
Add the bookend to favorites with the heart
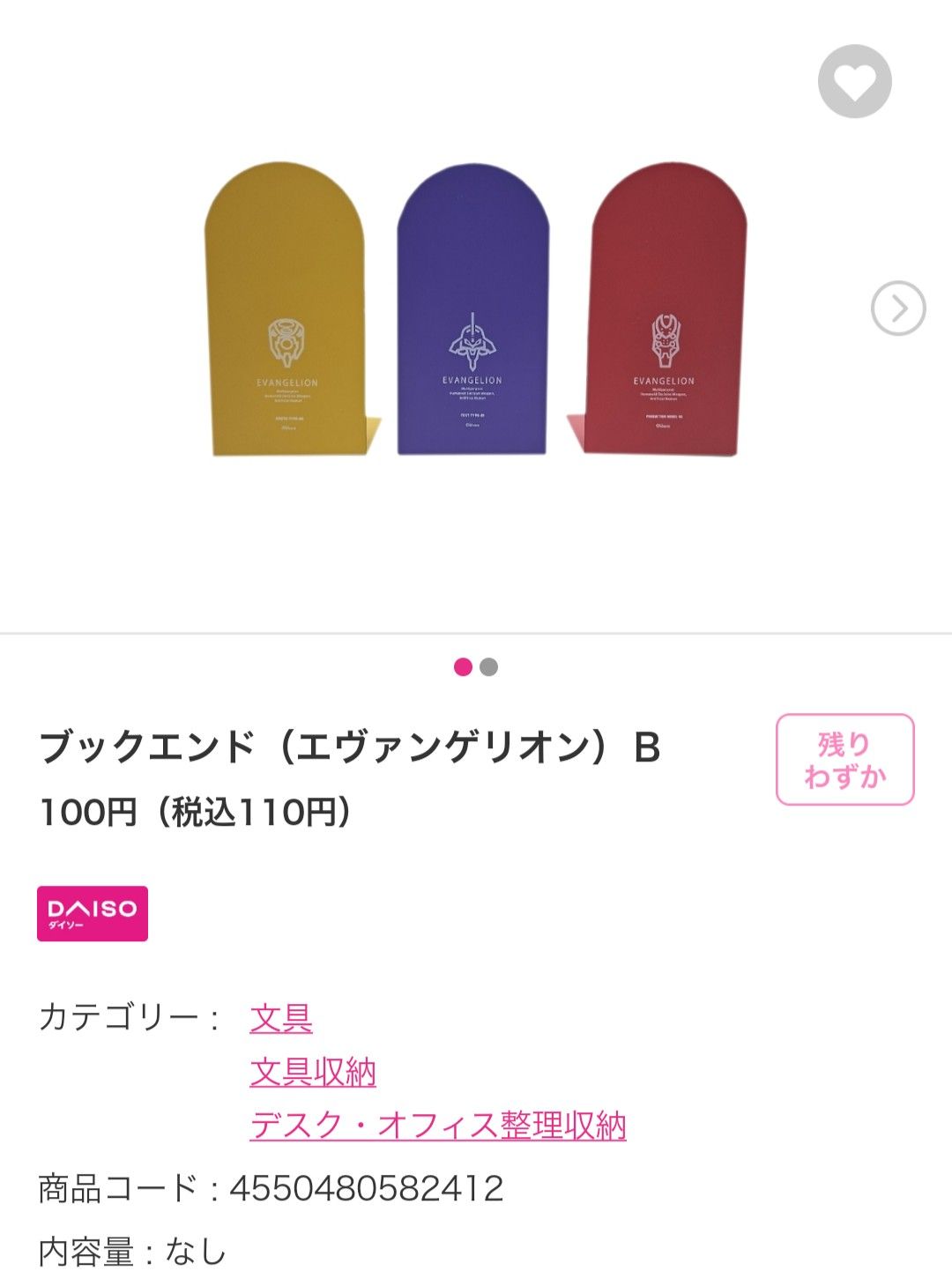coord(854,81)
